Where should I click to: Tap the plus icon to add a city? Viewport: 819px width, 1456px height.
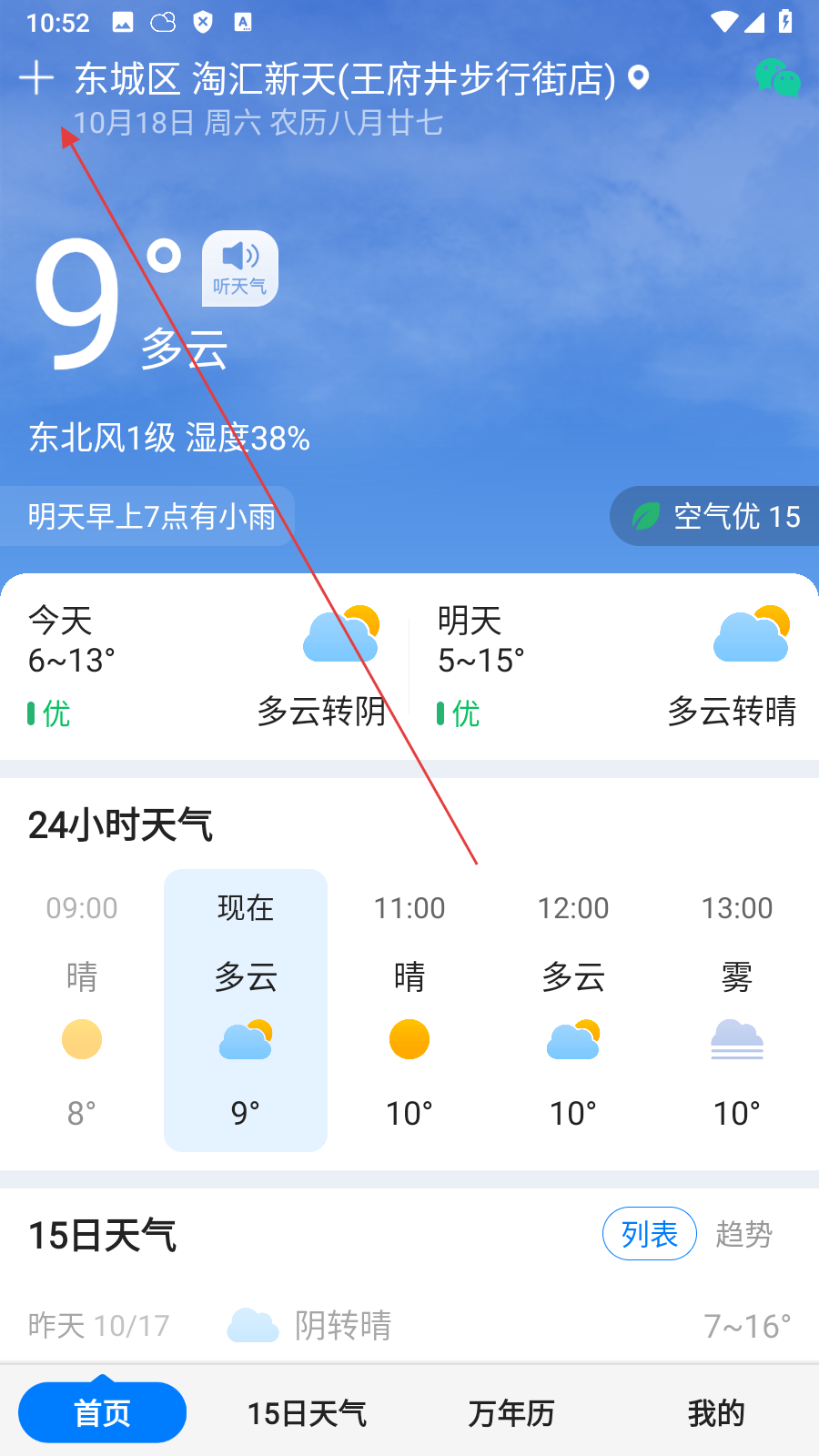pos(36,78)
